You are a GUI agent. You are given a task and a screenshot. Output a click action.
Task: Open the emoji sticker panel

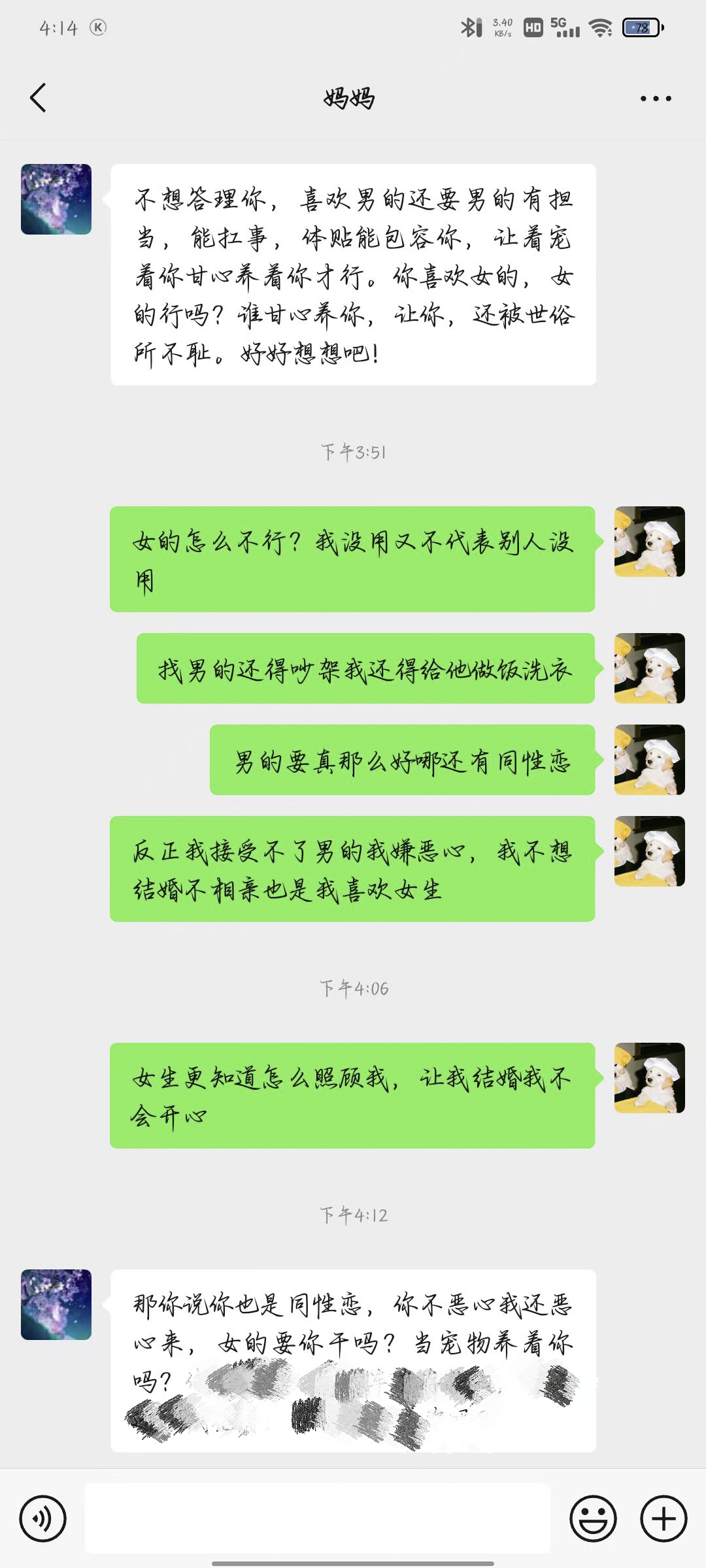coord(594,1518)
